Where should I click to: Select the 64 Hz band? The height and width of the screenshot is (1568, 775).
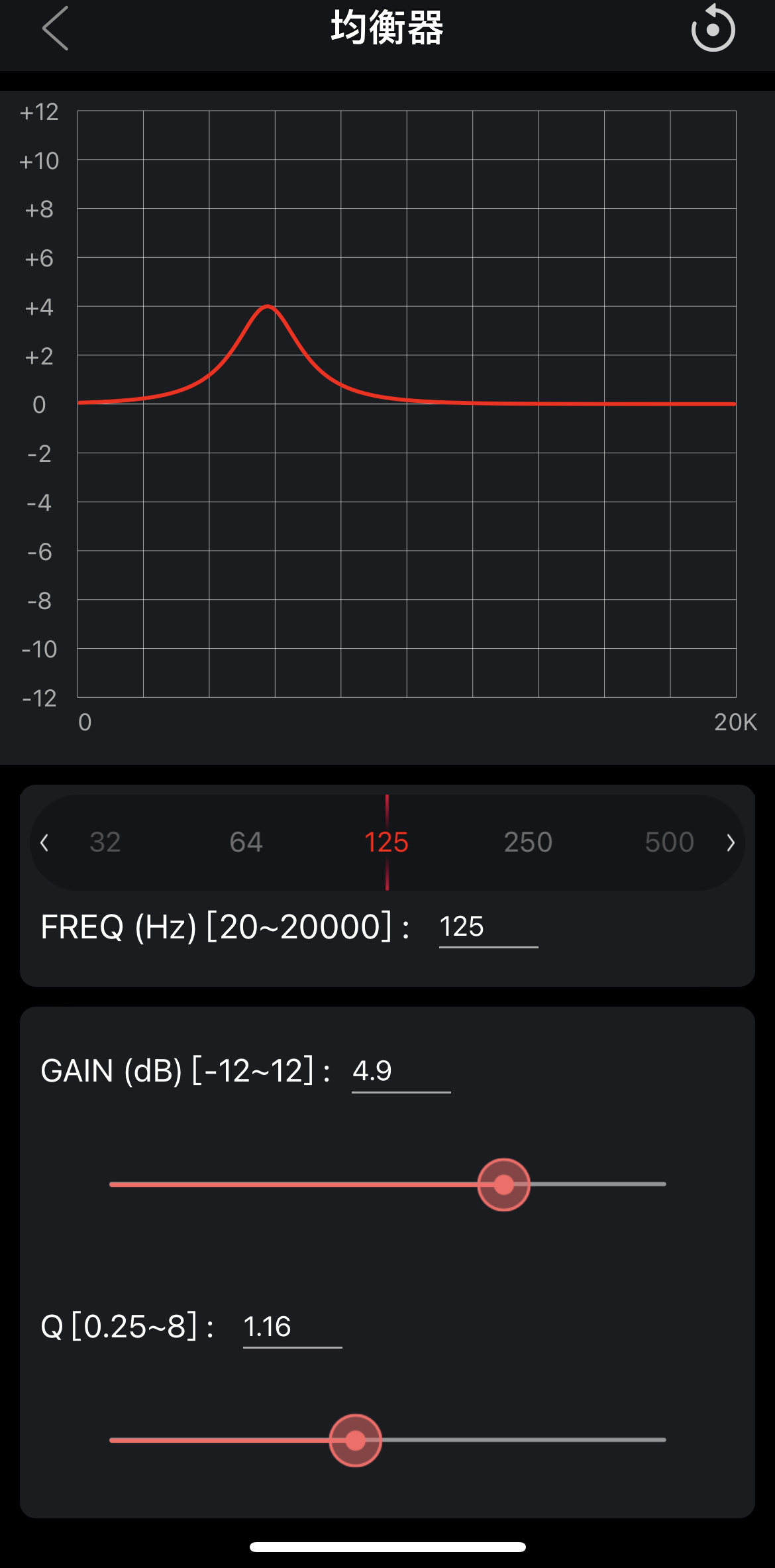tap(246, 842)
